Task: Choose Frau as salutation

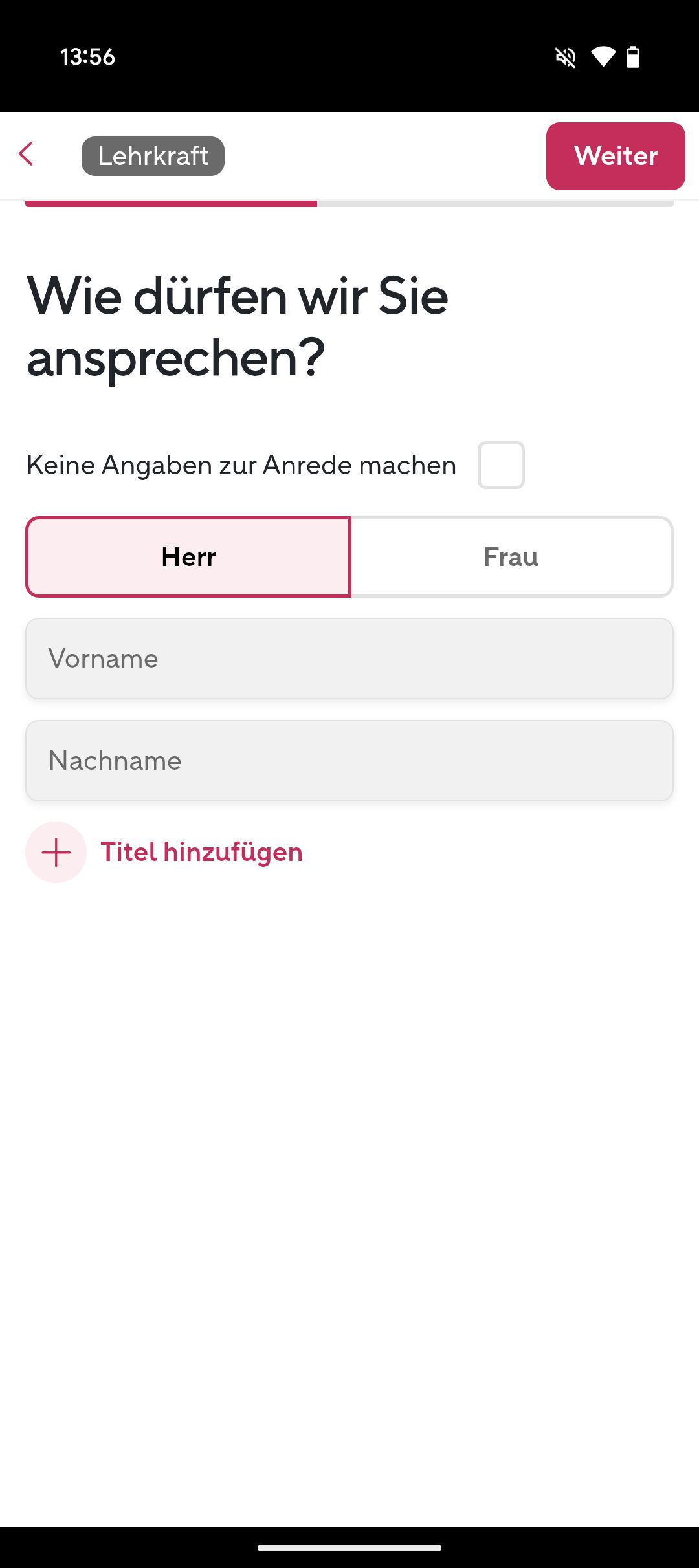Action: (x=511, y=557)
